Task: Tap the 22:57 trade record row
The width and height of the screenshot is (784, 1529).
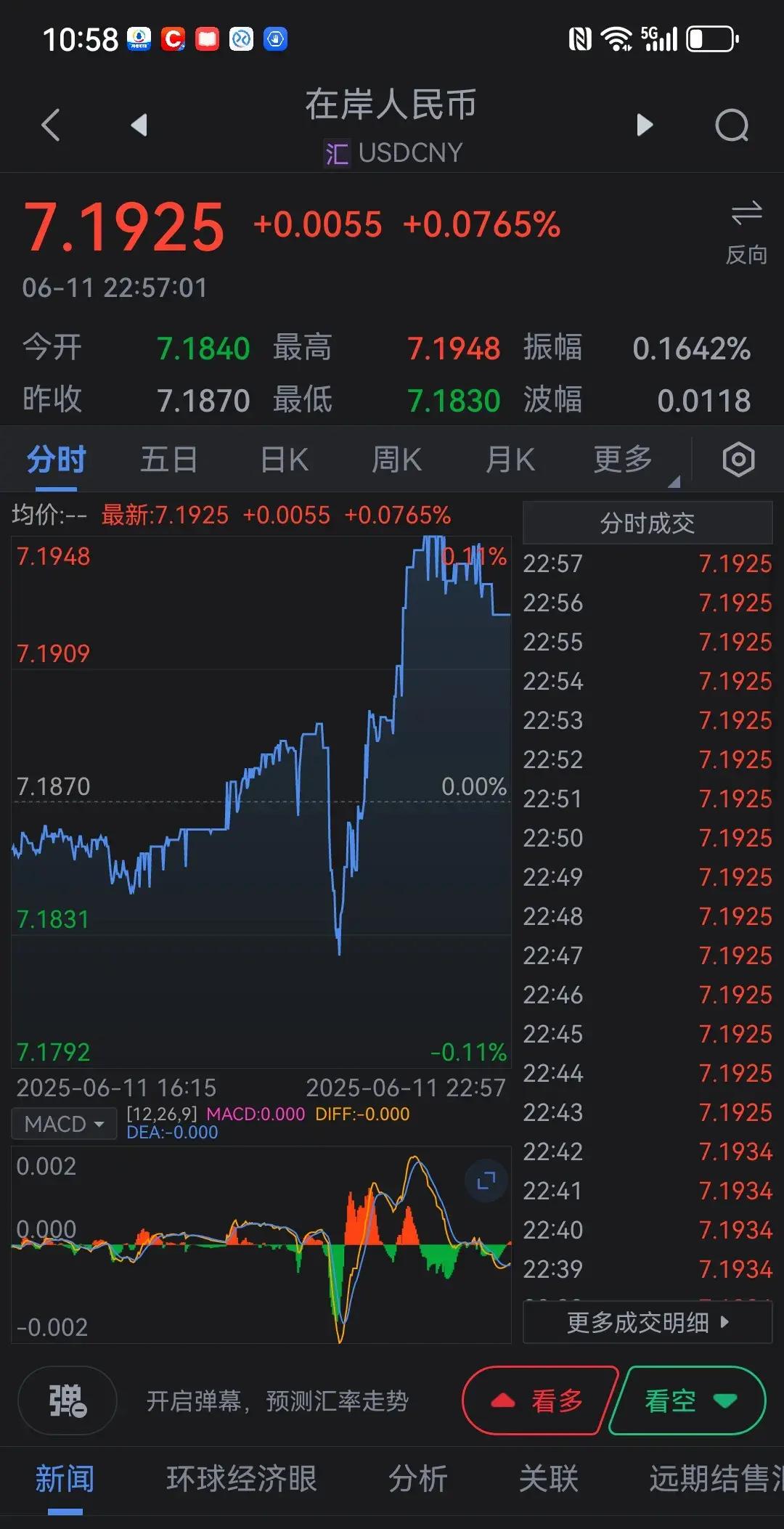Action: click(x=646, y=563)
